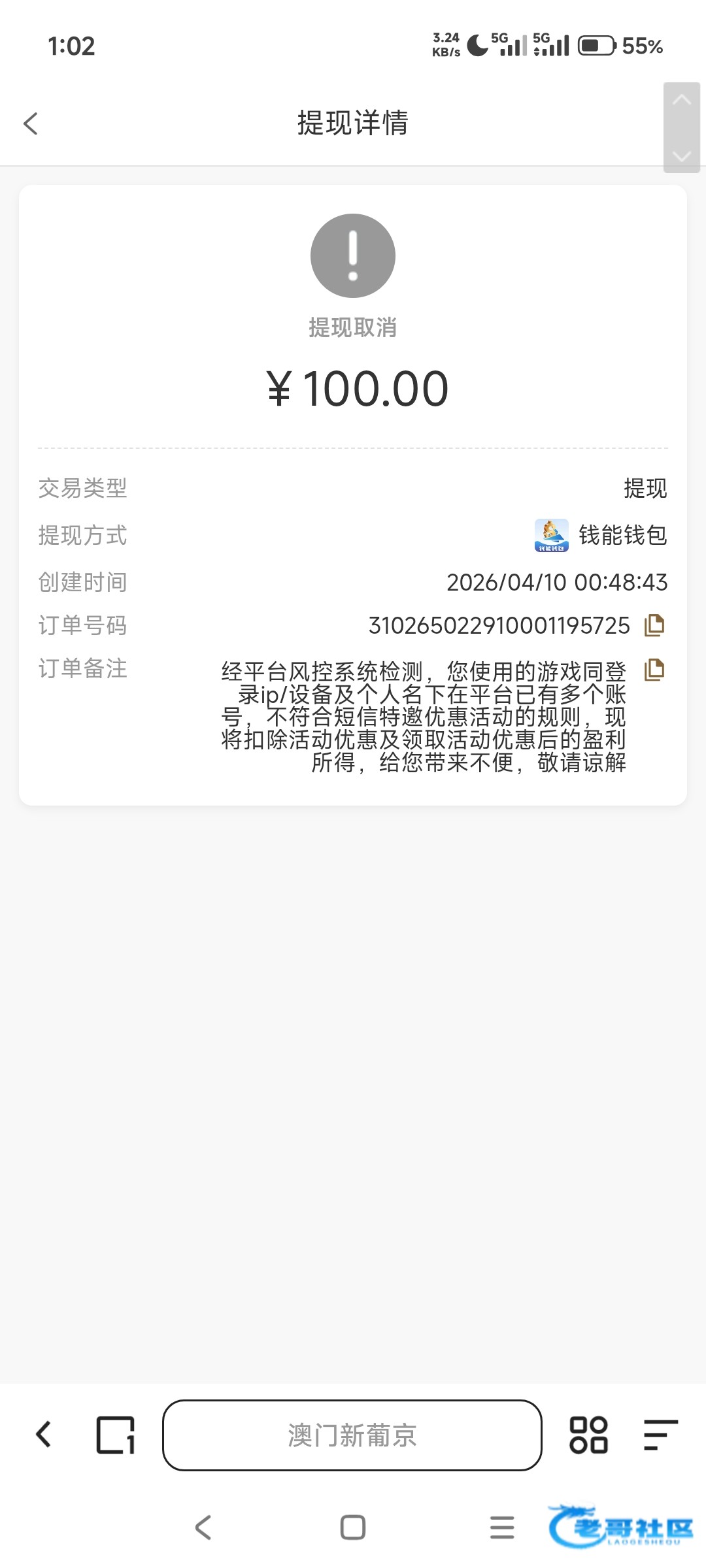Open the browser four-squares grid menu
This screenshot has height=1568, width=706.
pyautogui.click(x=588, y=1435)
